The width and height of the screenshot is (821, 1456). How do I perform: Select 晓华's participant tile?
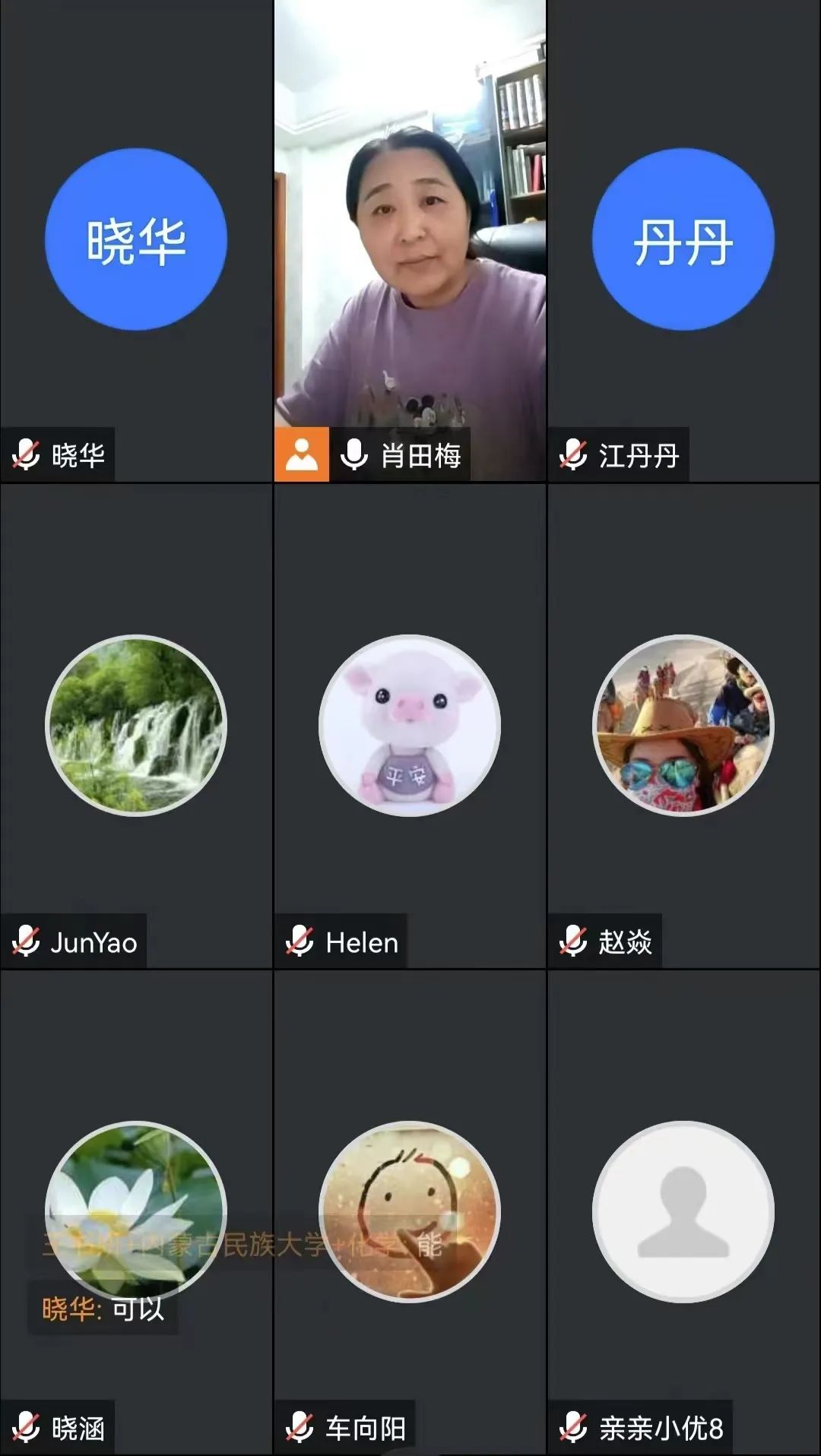coord(136,240)
